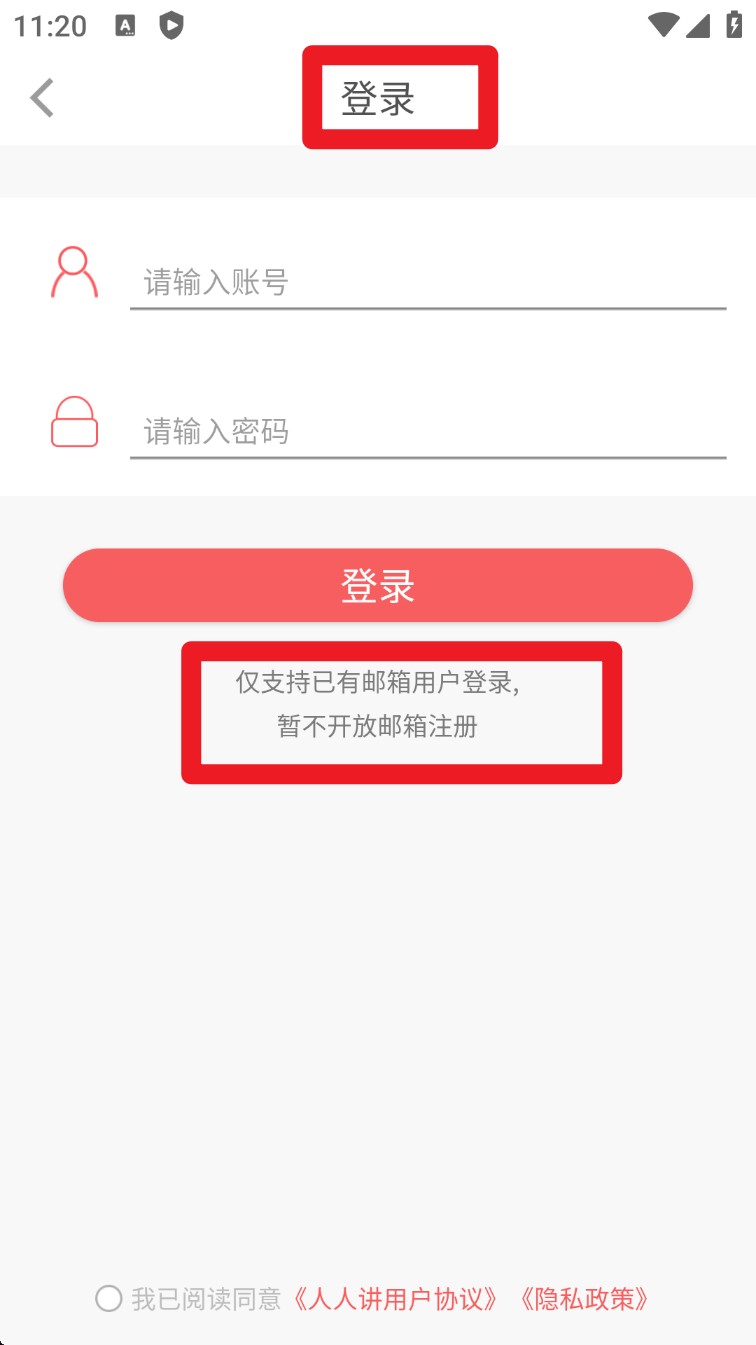Click the keyboard notification icon in status bar

pyautogui.click(x=126, y=26)
